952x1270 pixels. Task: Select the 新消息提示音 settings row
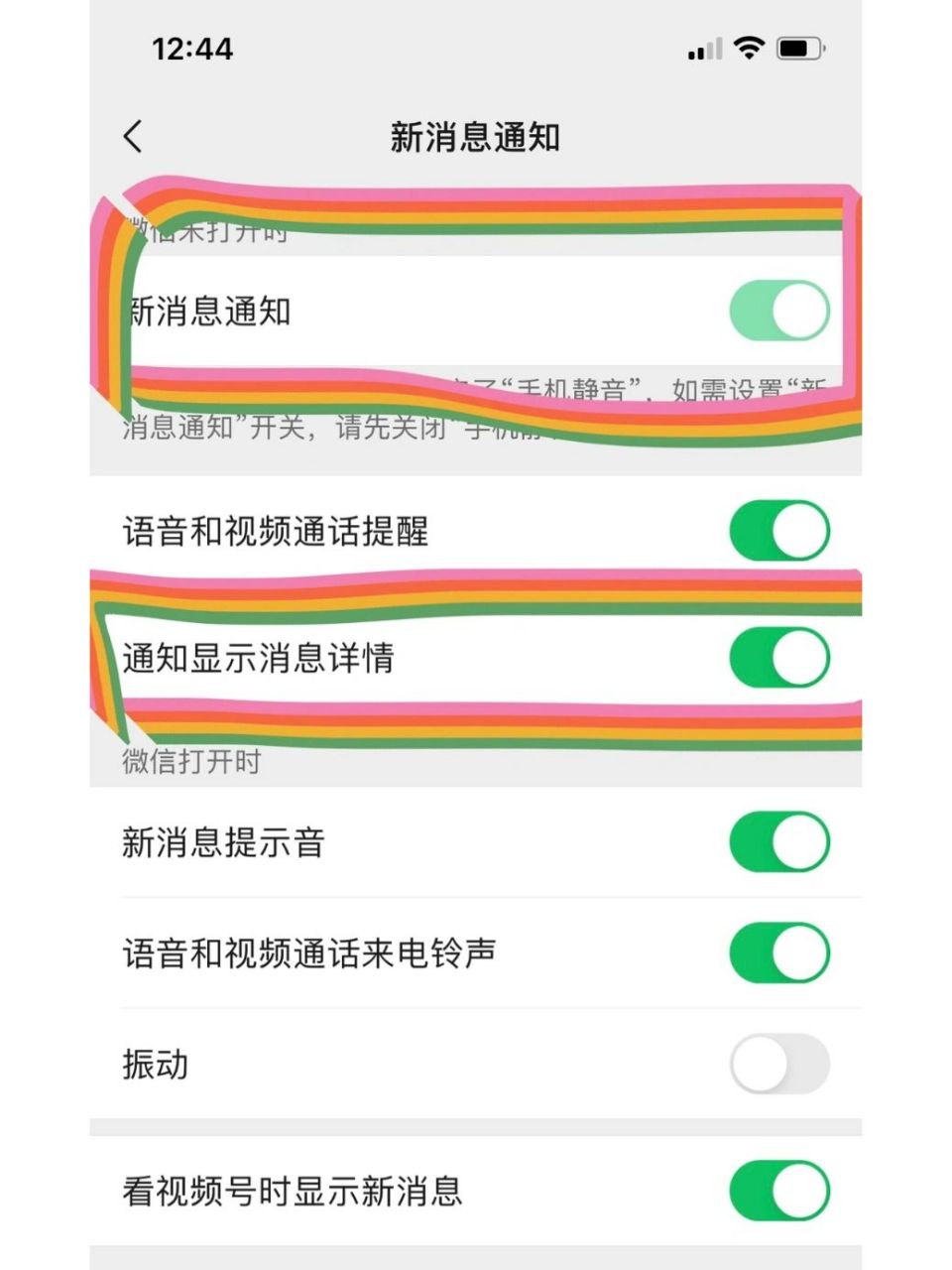click(x=397, y=840)
